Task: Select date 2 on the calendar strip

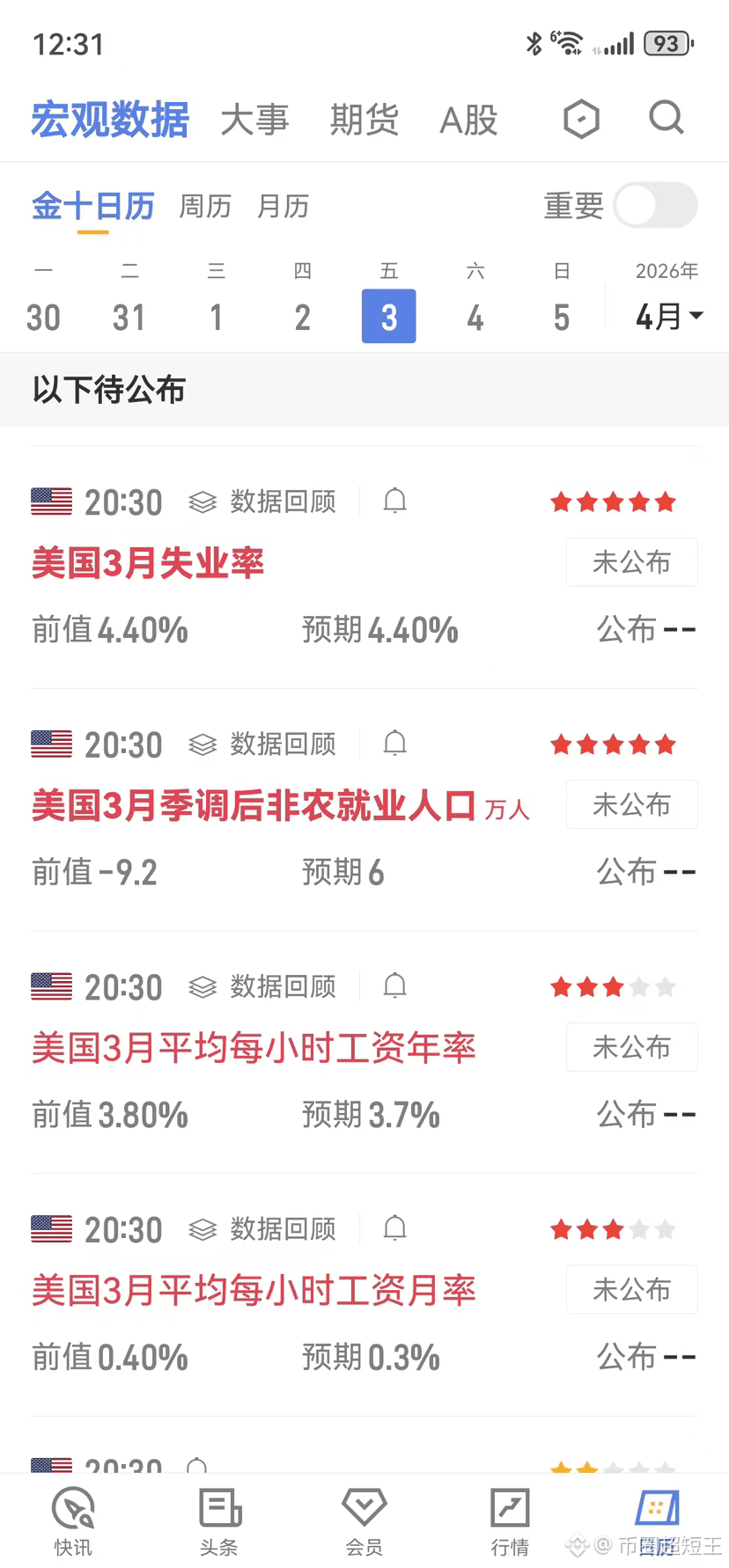Action: (x=302, y=317)
